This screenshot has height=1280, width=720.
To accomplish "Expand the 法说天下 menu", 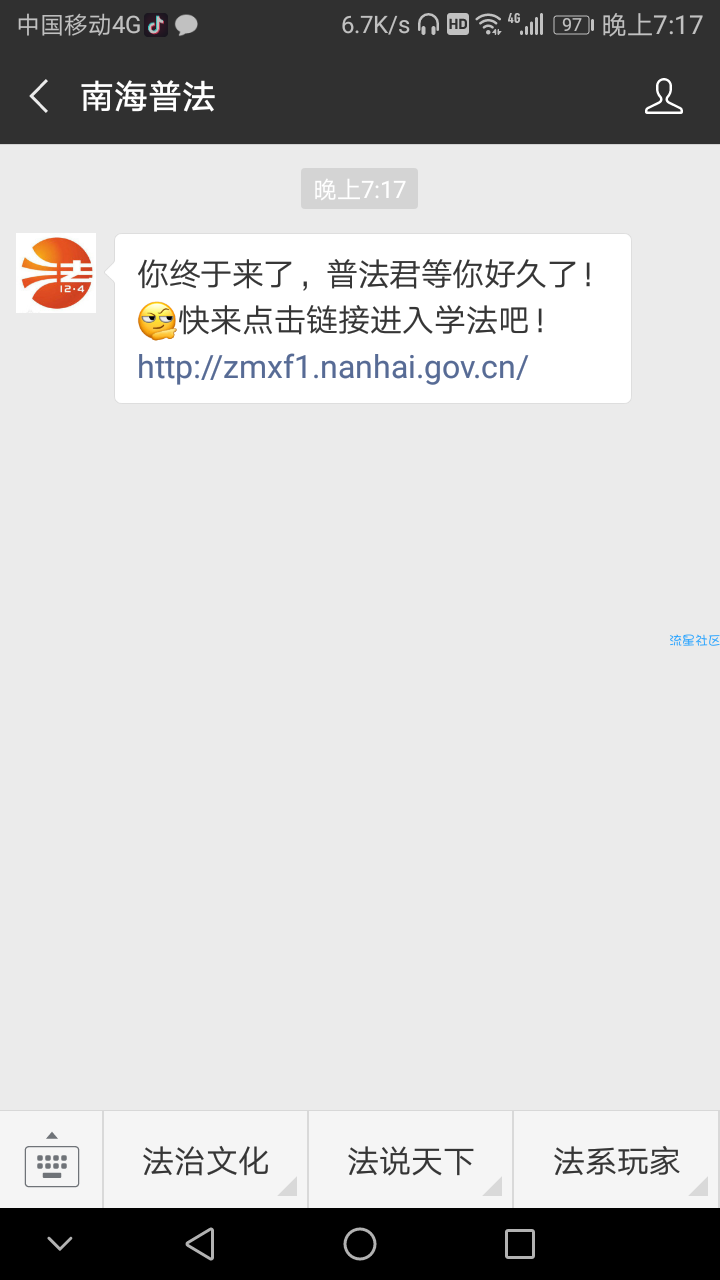I will [x=410, y=1160].
